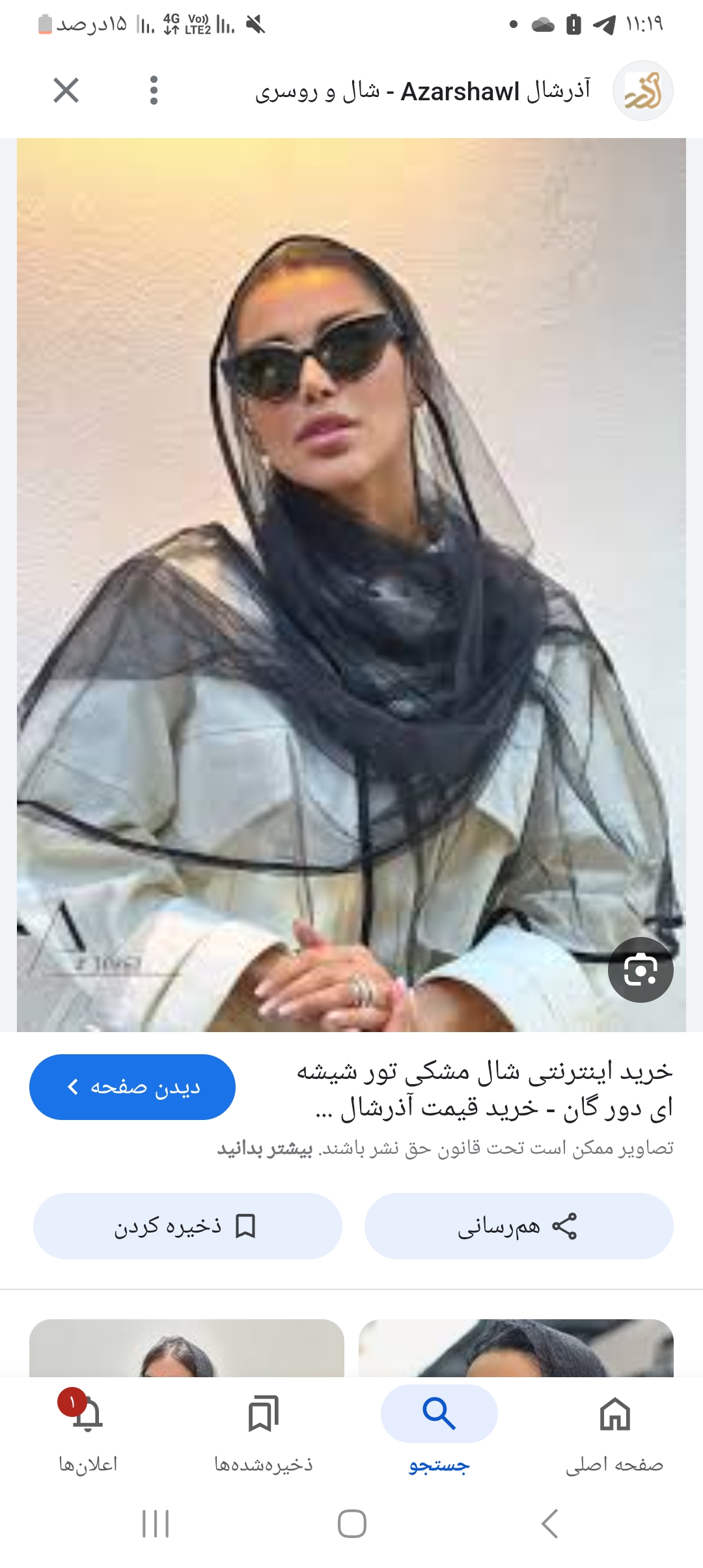
Task: Search this image with the Lens icon
Action: click(x=641, y=970)
